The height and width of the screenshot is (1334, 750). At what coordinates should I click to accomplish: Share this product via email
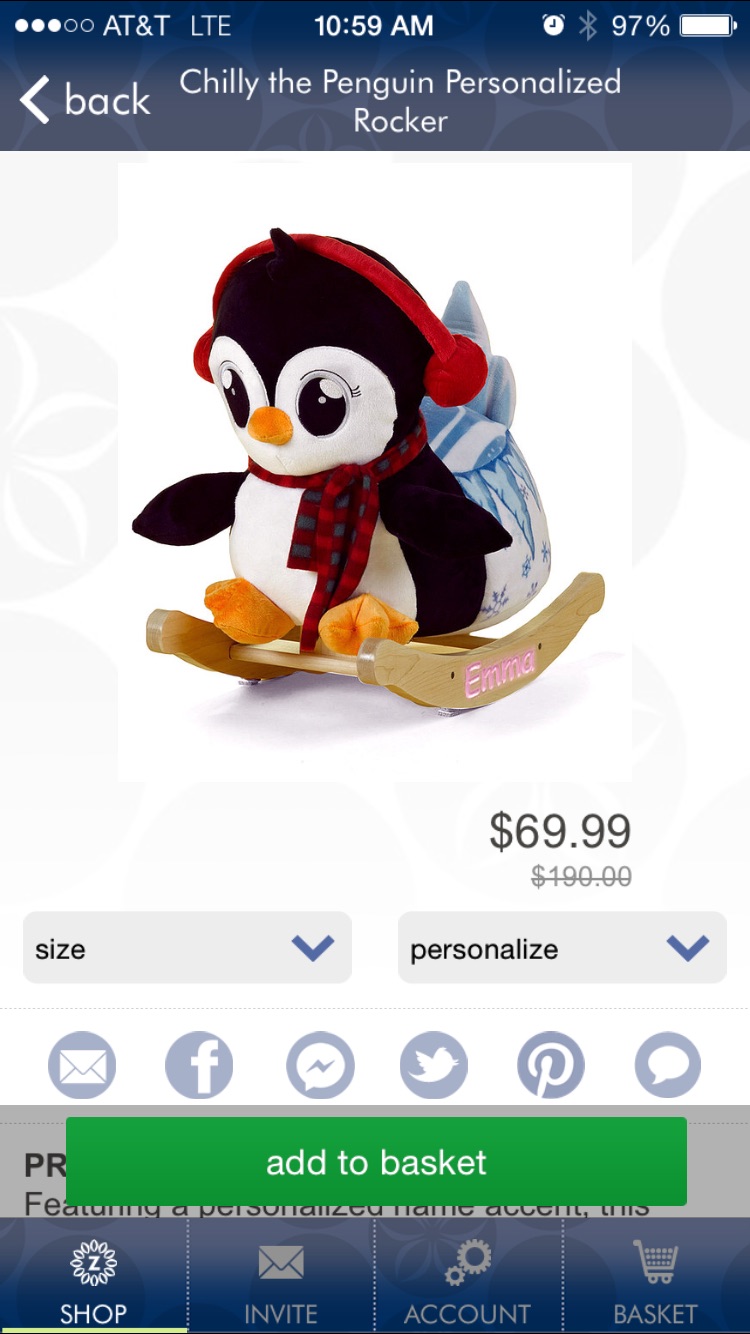click(x=82, y=1065)
